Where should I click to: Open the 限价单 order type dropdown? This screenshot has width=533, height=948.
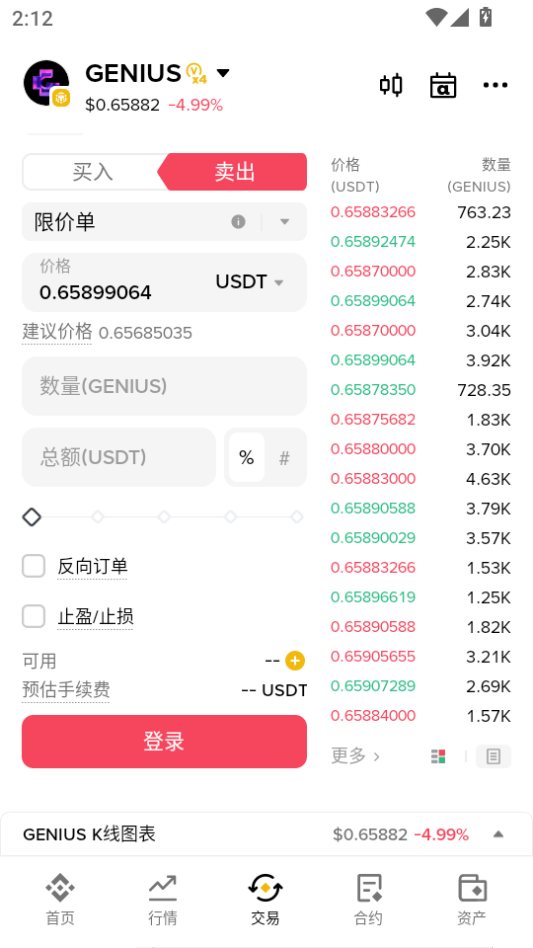(164, 222)
